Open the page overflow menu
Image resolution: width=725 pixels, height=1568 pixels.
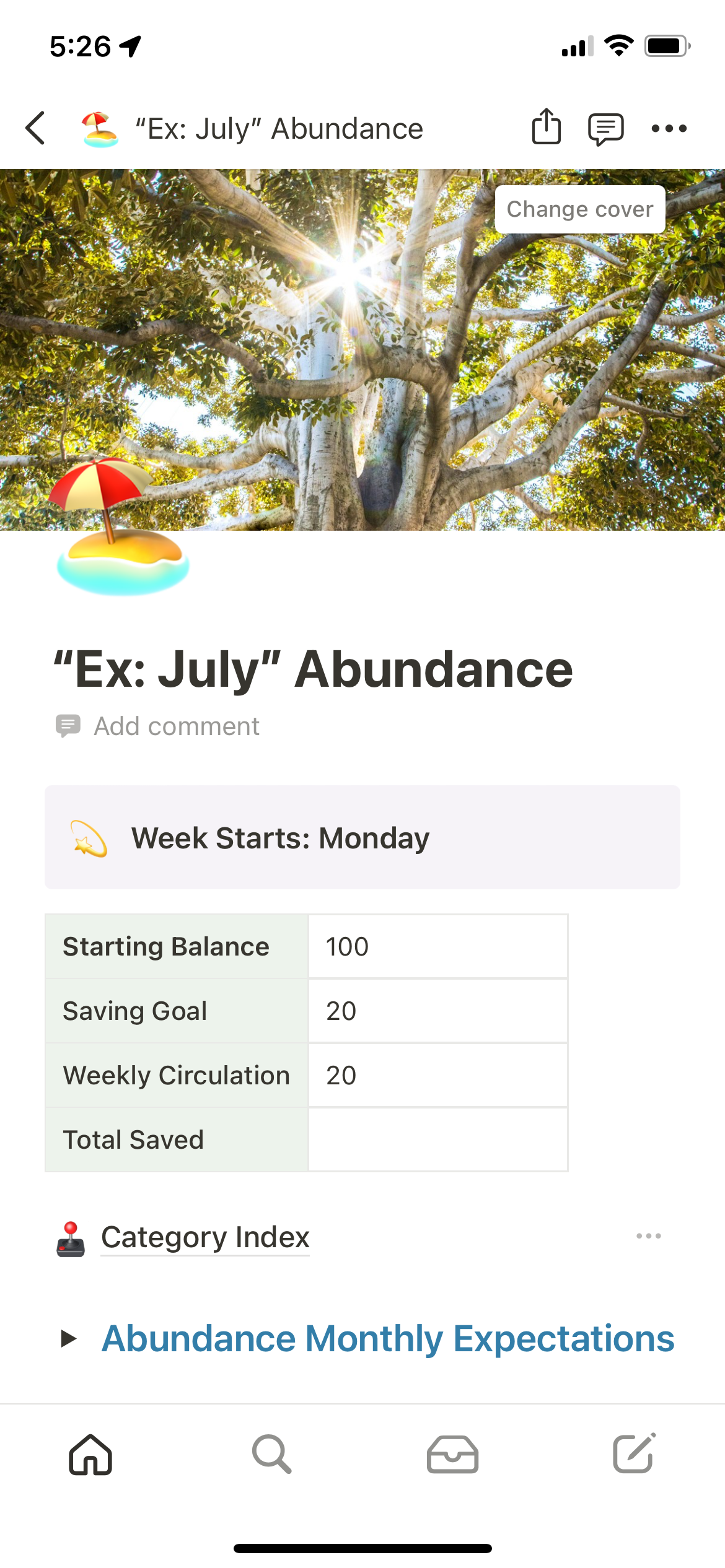coord(669,129)
